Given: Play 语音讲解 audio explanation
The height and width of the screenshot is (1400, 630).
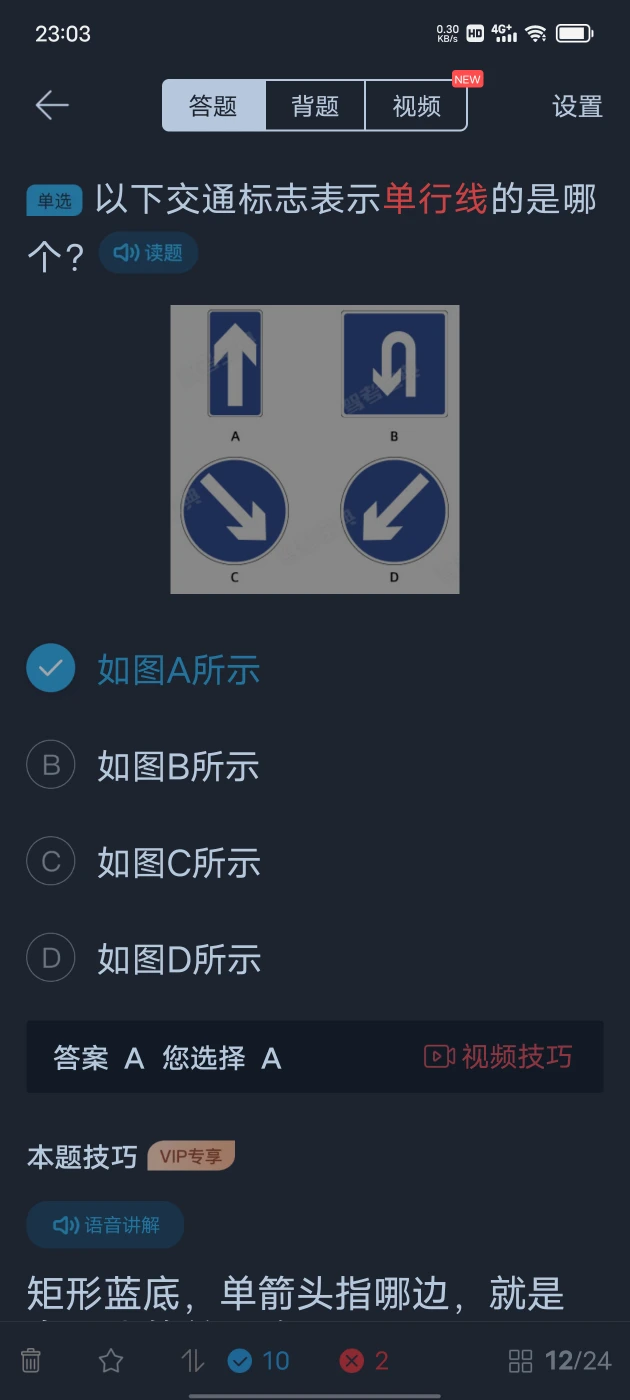Looking at the screenshot, I should click(105, 1225).
